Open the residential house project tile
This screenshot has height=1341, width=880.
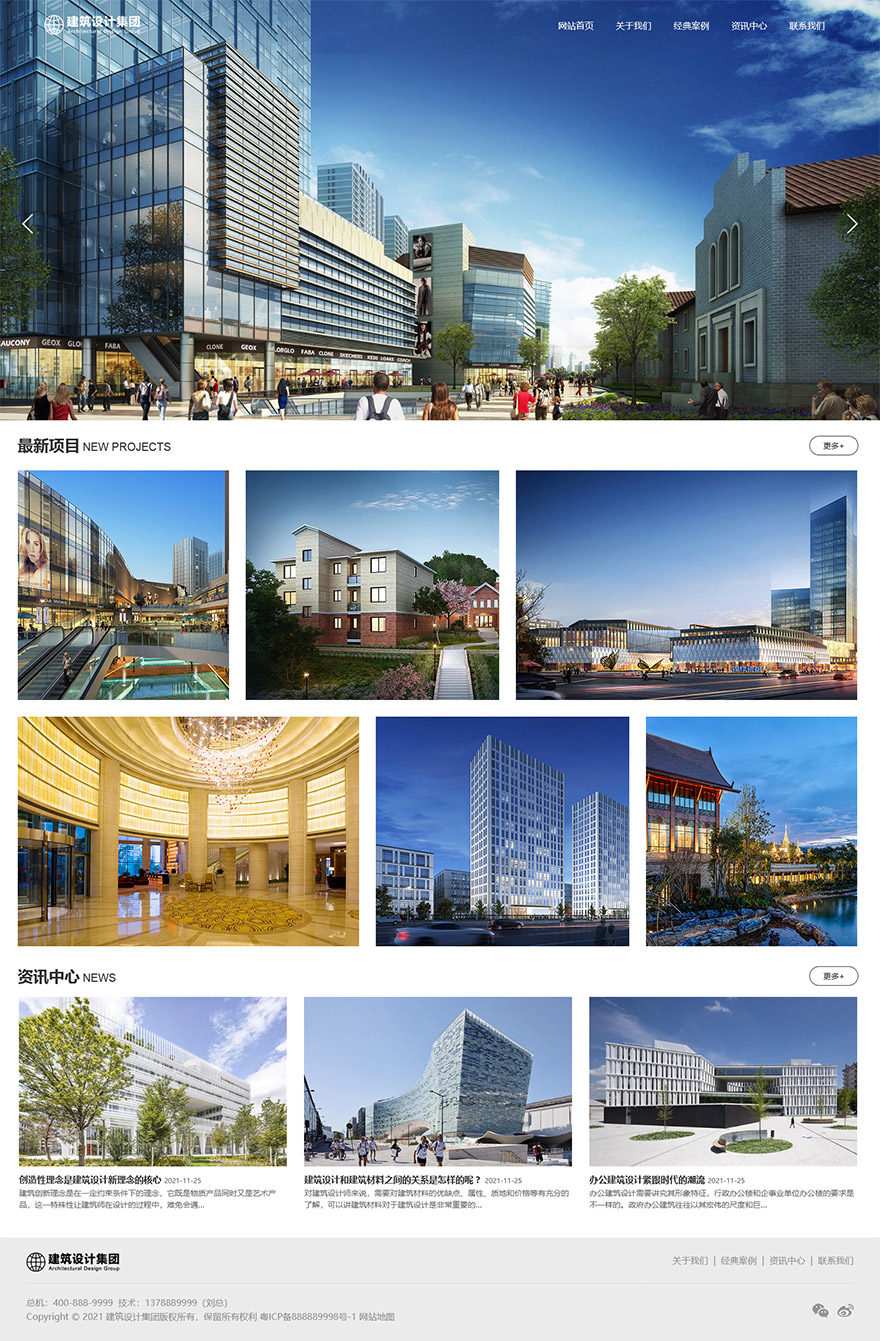pyautogui.click(x=372, y=585)
